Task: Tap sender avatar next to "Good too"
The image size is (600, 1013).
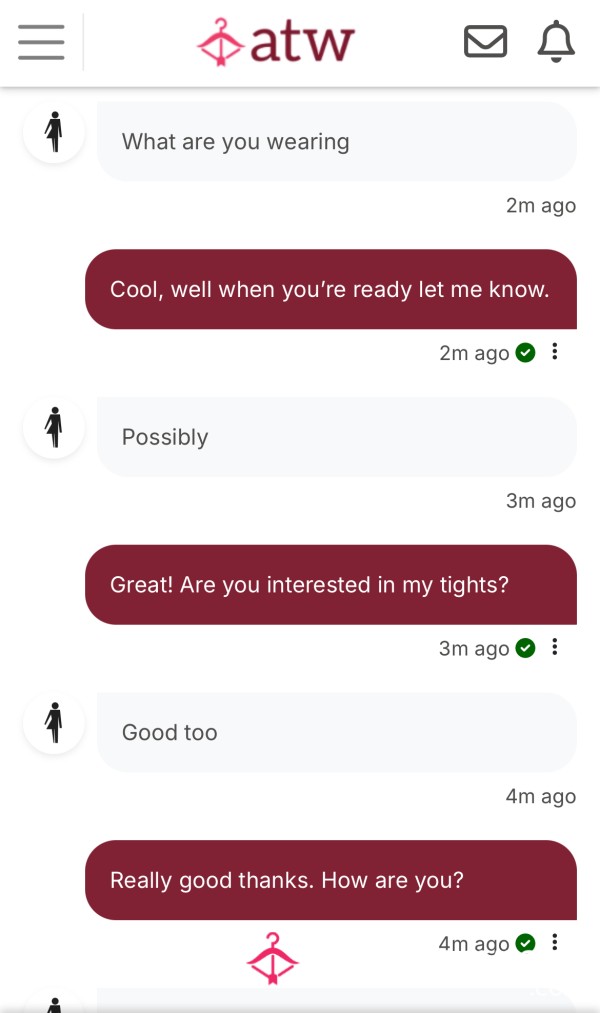Action: pyautogui.click(x=54, y=722)
